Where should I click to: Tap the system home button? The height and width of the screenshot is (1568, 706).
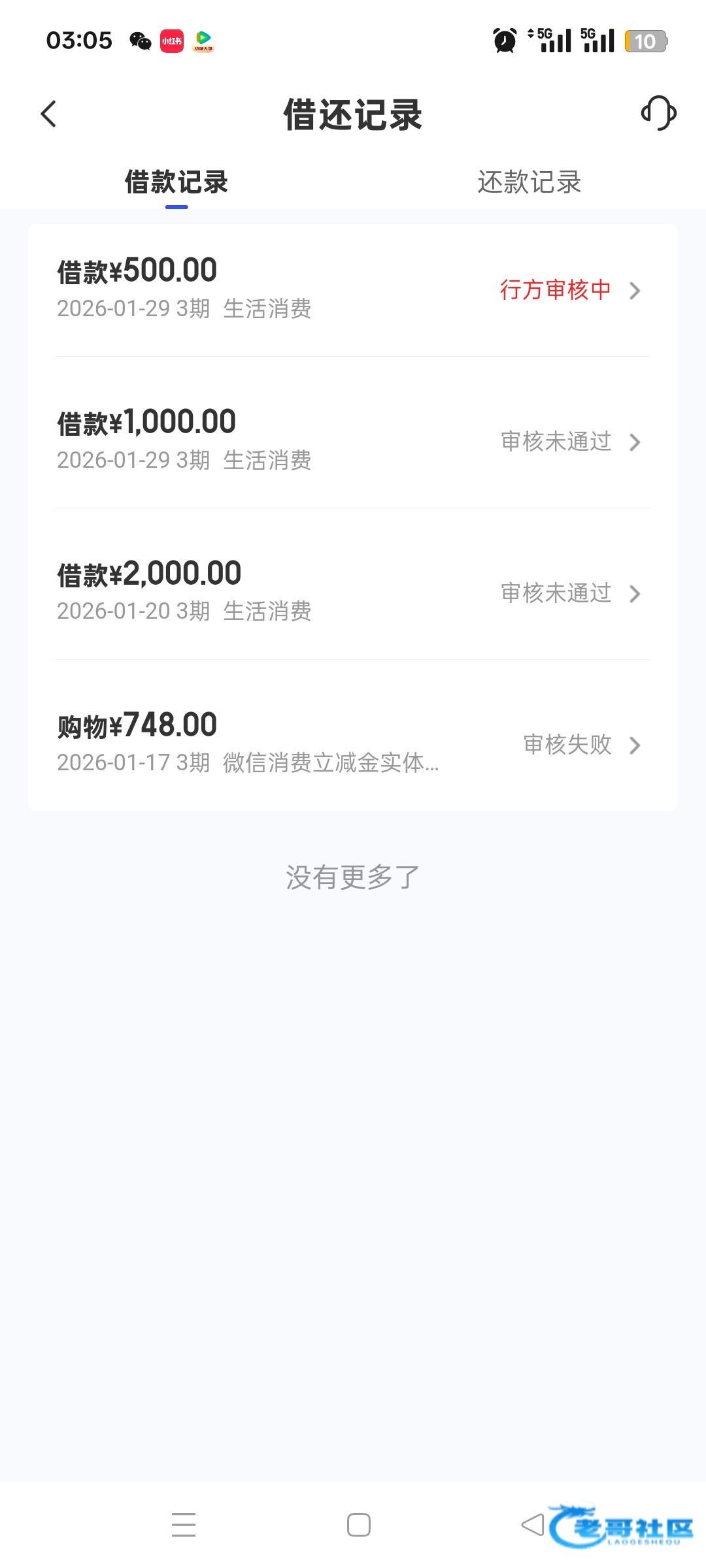pyautogui.click(x=358, y=1525)
